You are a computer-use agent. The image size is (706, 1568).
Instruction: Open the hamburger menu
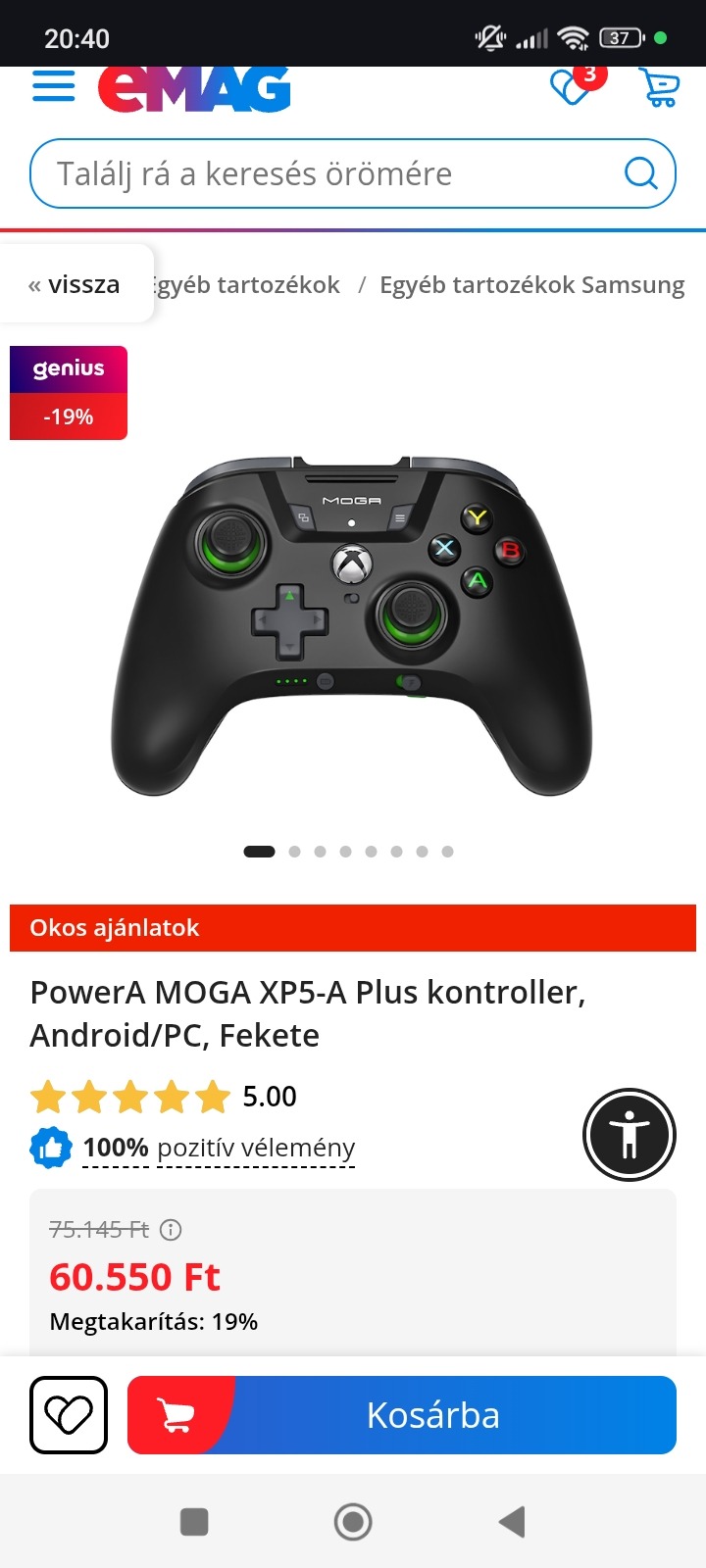coord(53,86)
